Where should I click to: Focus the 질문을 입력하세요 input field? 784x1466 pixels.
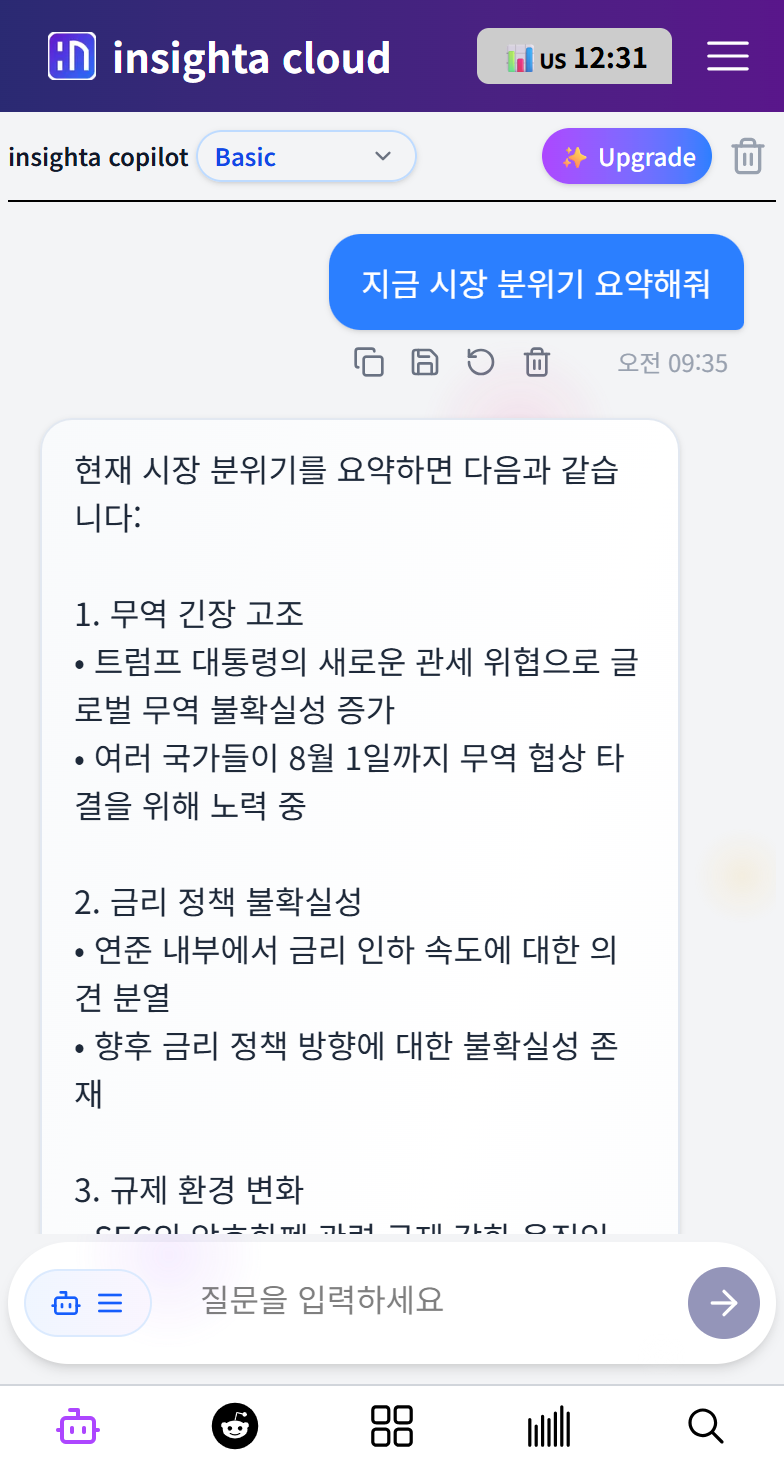tap(420, 1301)
